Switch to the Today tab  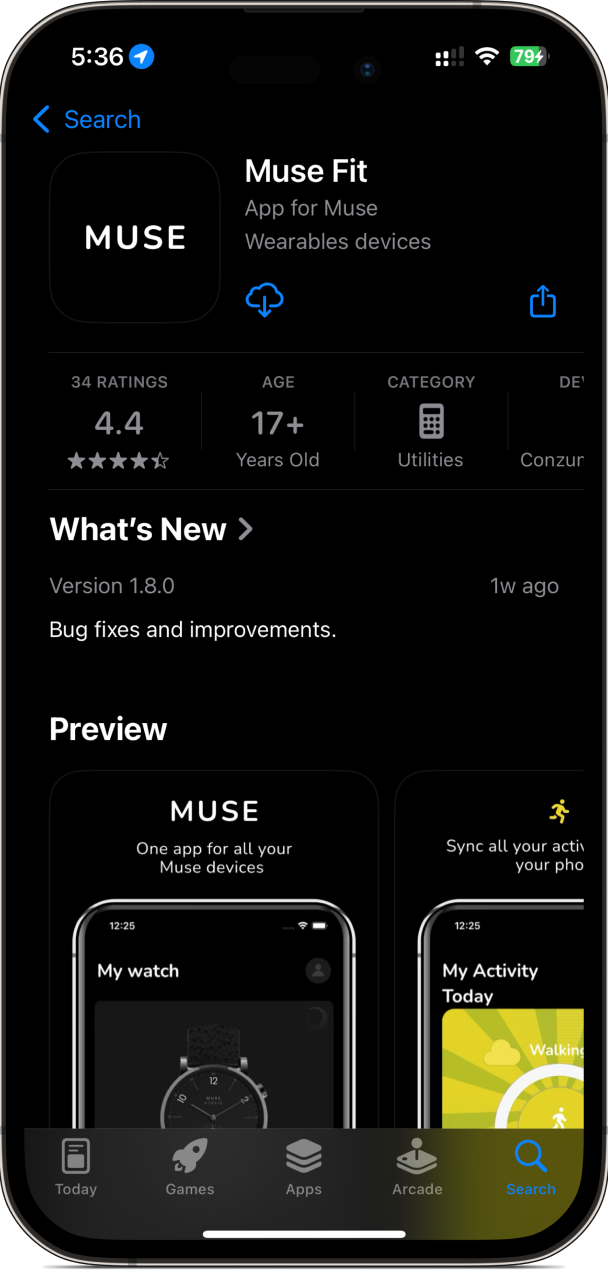tap(76, 1167)
